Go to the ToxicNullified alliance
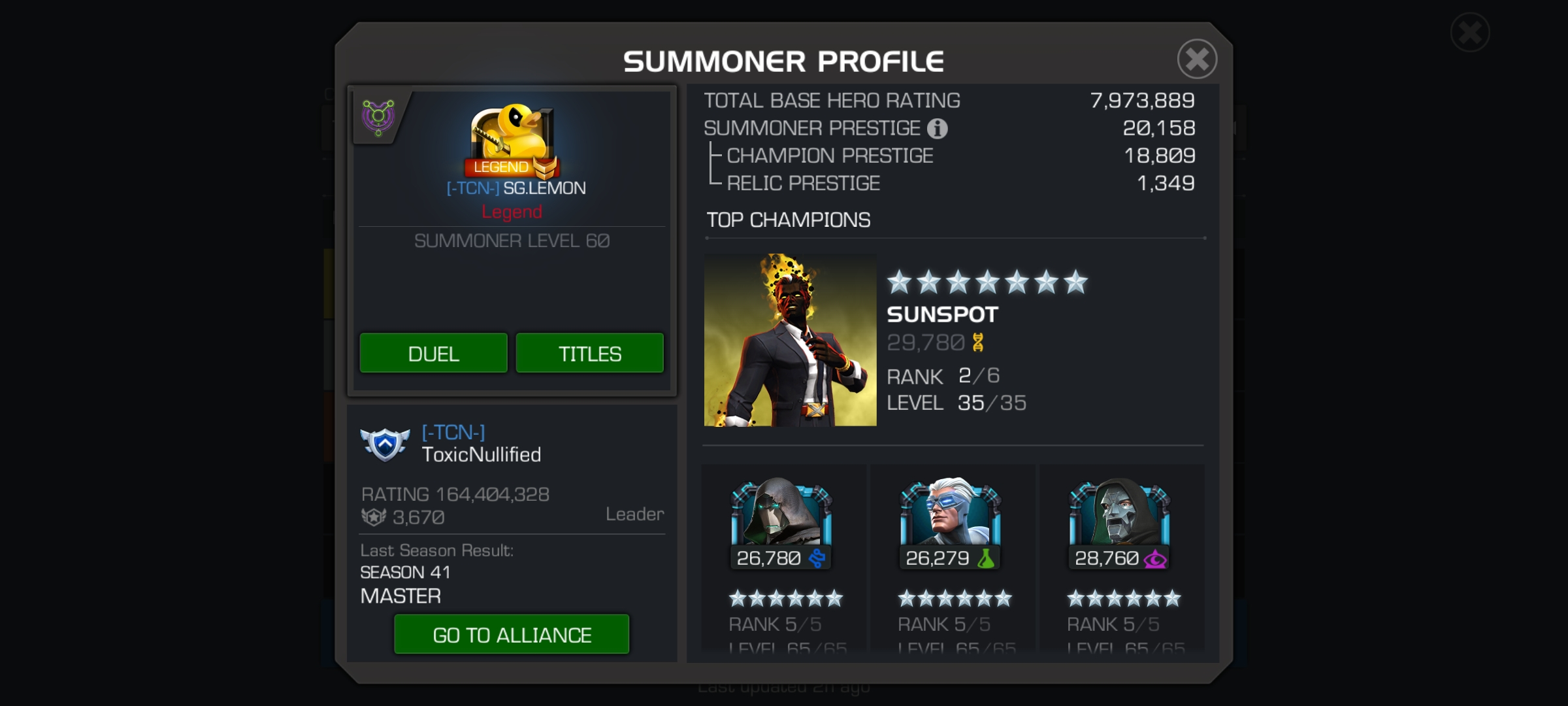The height and width of the screenshot is (706, 1568). coord(512,634)
